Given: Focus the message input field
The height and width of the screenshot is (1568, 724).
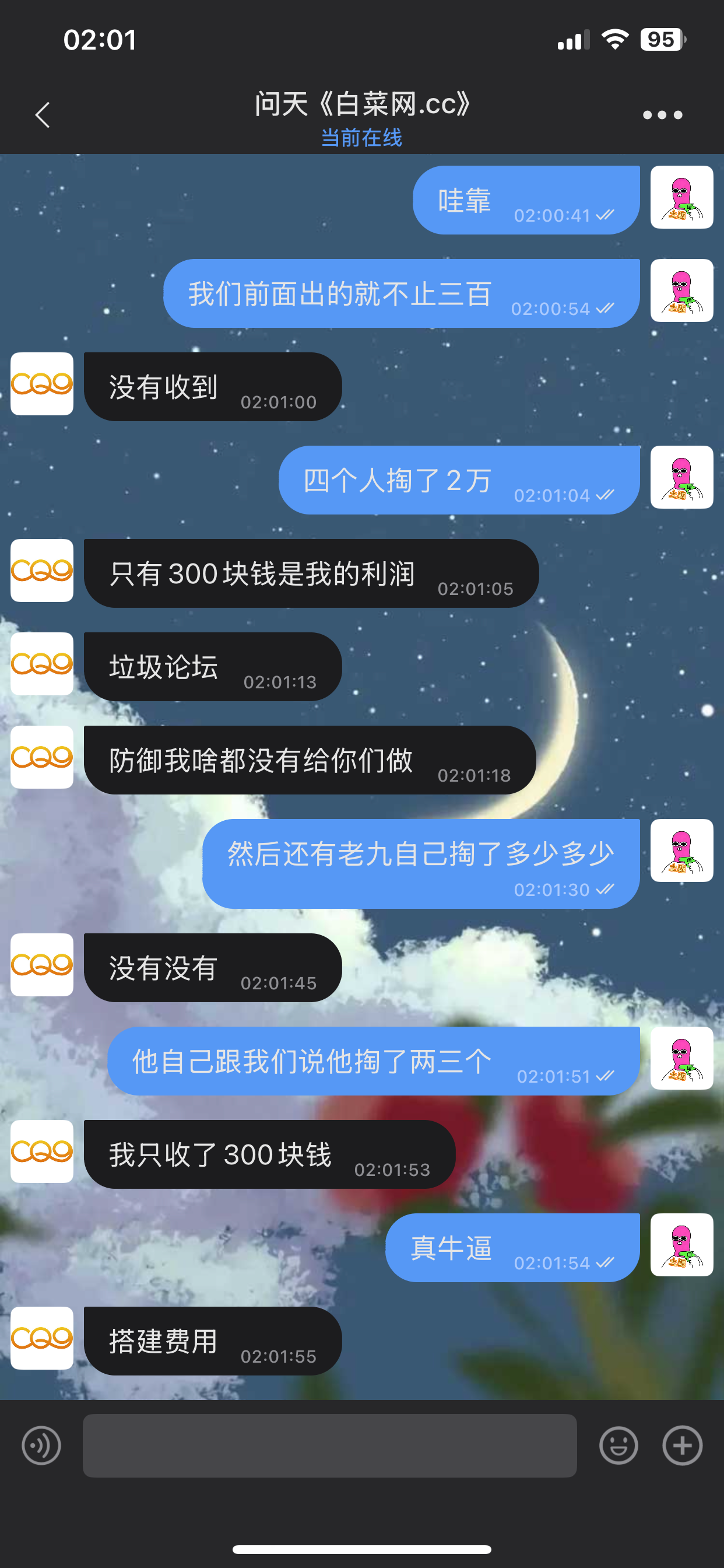Looking at the screenshot, I should [330, 1445].
